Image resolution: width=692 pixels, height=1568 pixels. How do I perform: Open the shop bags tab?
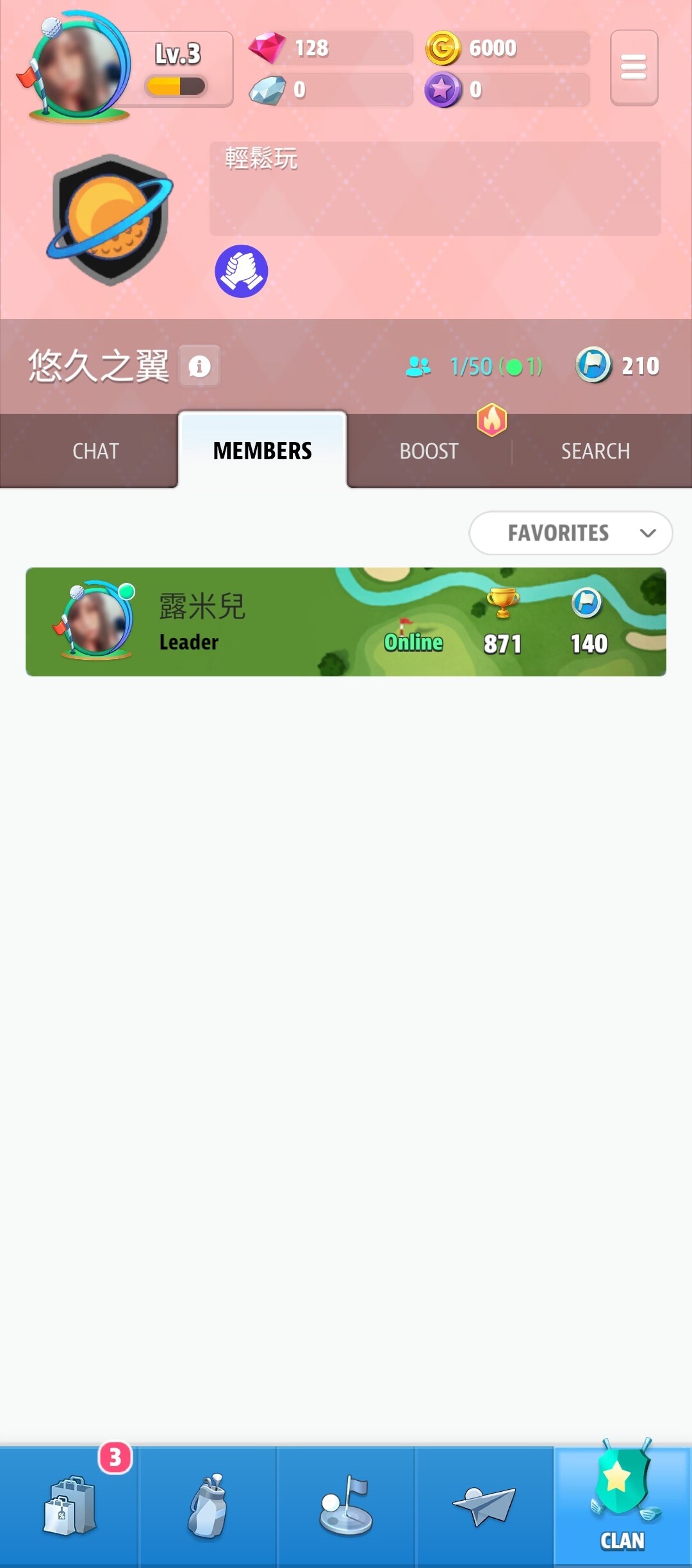(x=69, y=1507)
